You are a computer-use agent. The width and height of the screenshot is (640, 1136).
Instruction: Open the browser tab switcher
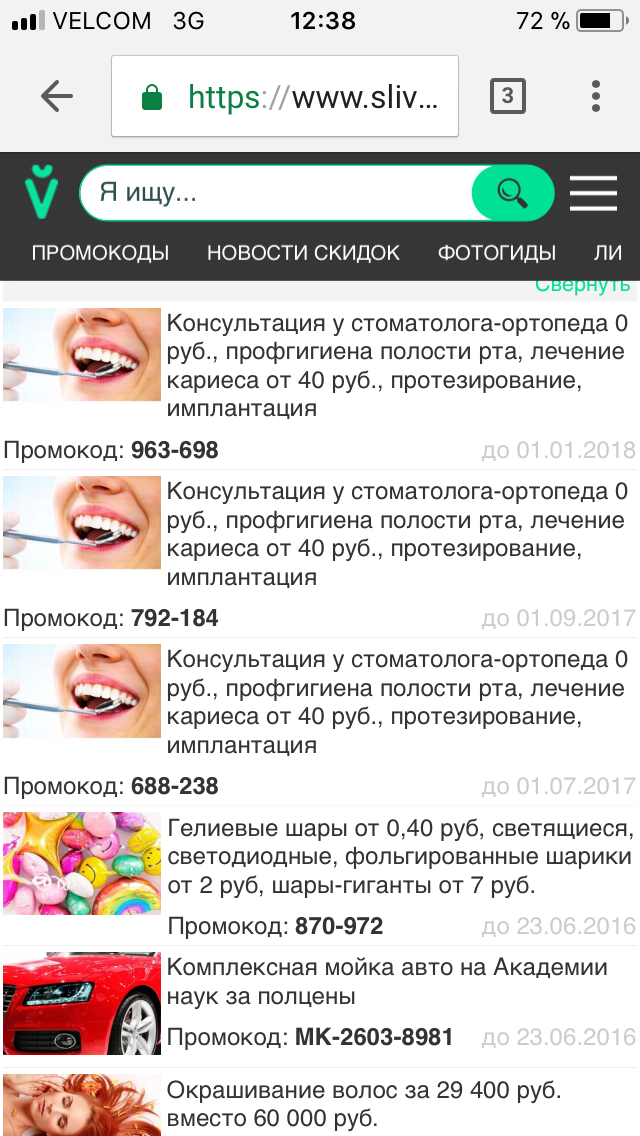[x=508, y=97]
